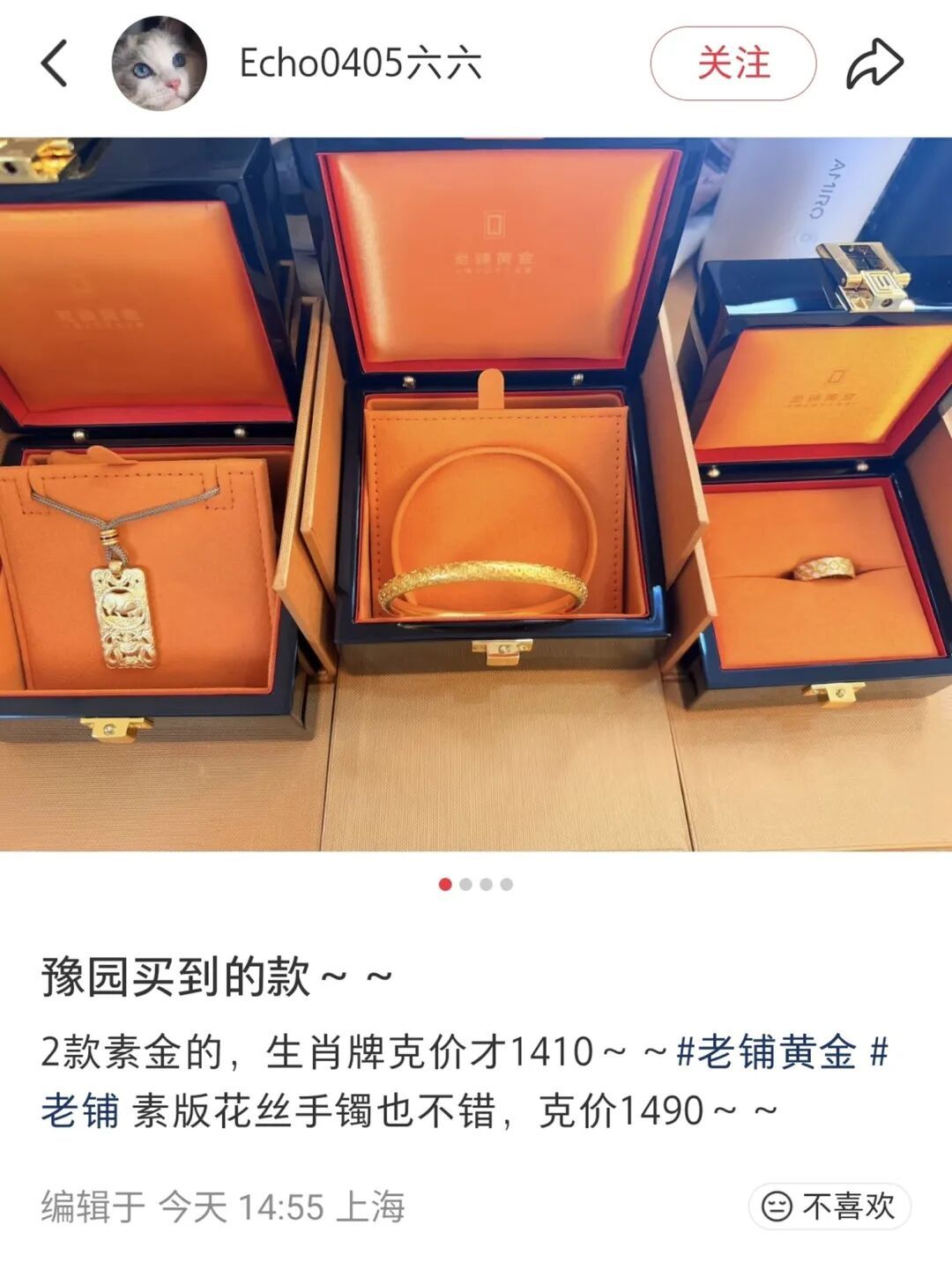Open the gold jewelry photo fullscreen
952x1277 pixels.
click(476, 494)
